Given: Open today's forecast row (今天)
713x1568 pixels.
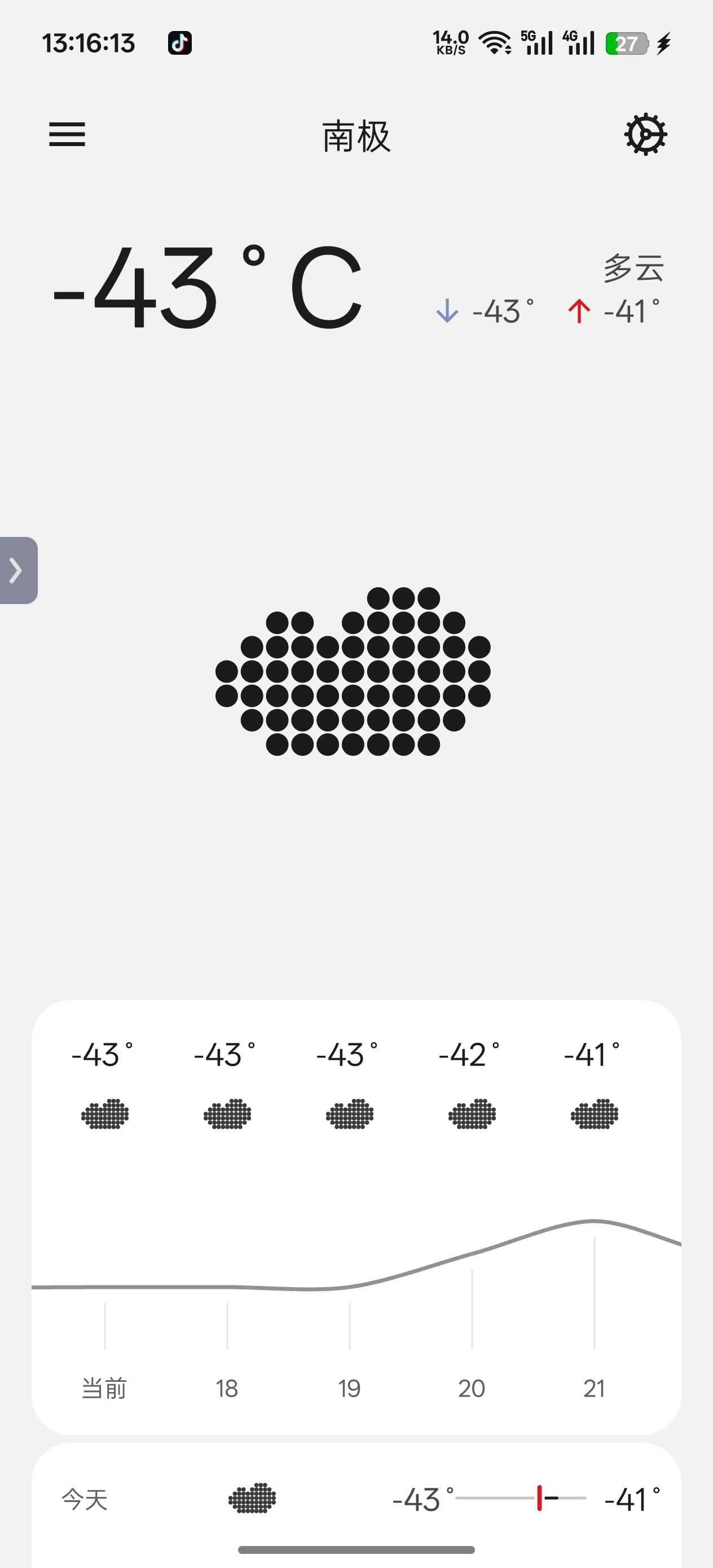Looking at the screenshot, I should (x=356, y=1499).
